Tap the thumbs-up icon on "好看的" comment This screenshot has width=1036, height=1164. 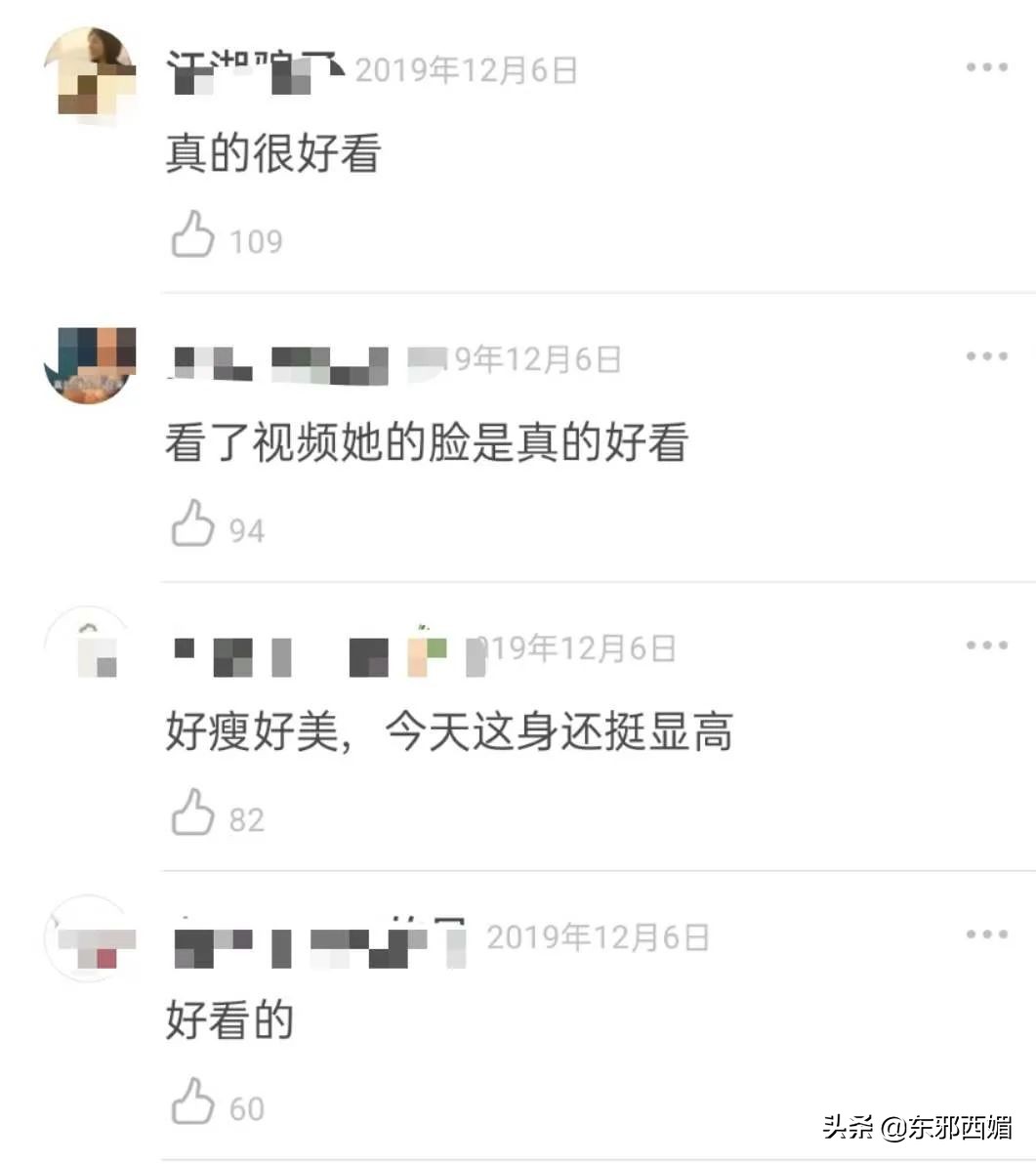193,1102
